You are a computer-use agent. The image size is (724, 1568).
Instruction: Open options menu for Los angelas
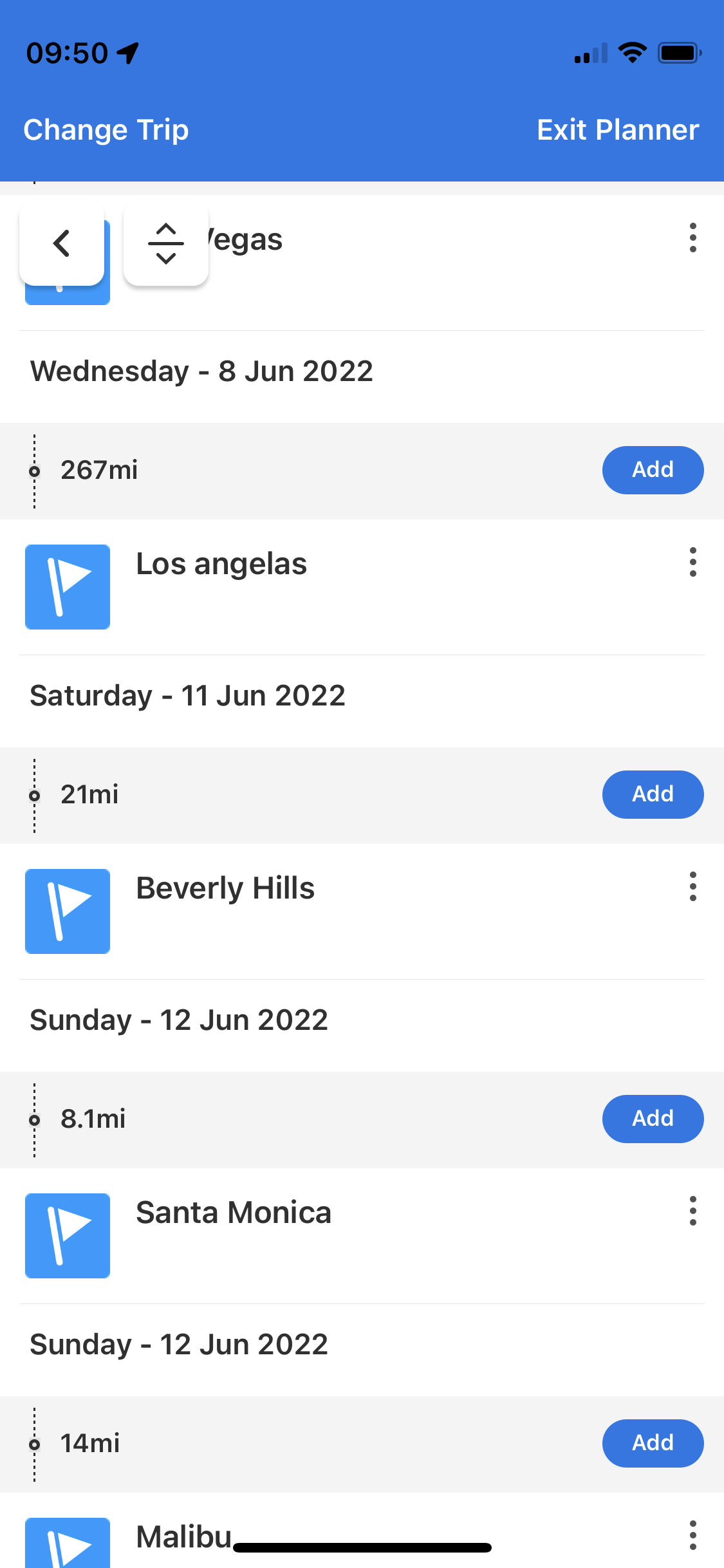(692, 563)
